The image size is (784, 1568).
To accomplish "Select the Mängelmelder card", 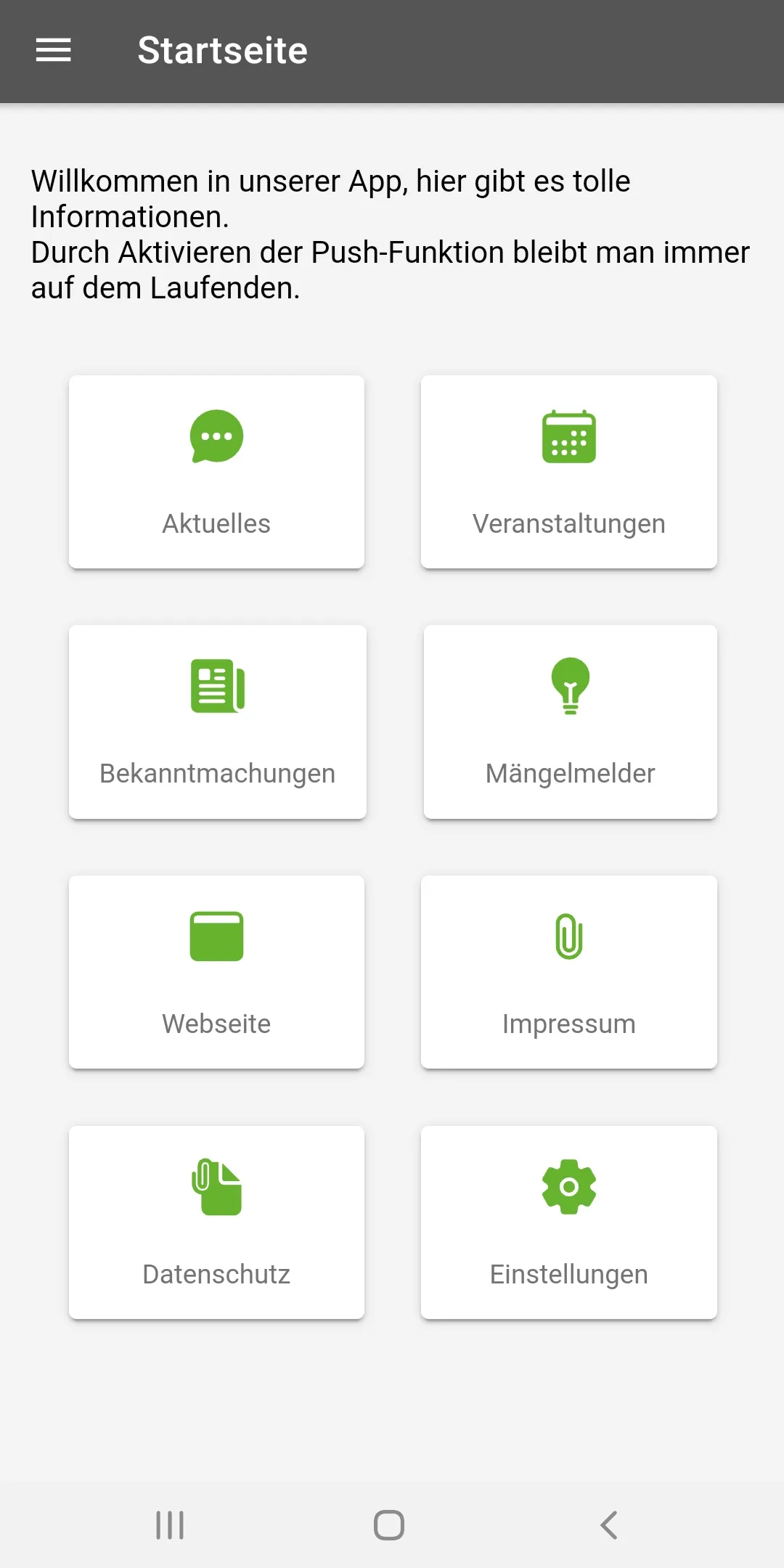I will pos(570,722).
